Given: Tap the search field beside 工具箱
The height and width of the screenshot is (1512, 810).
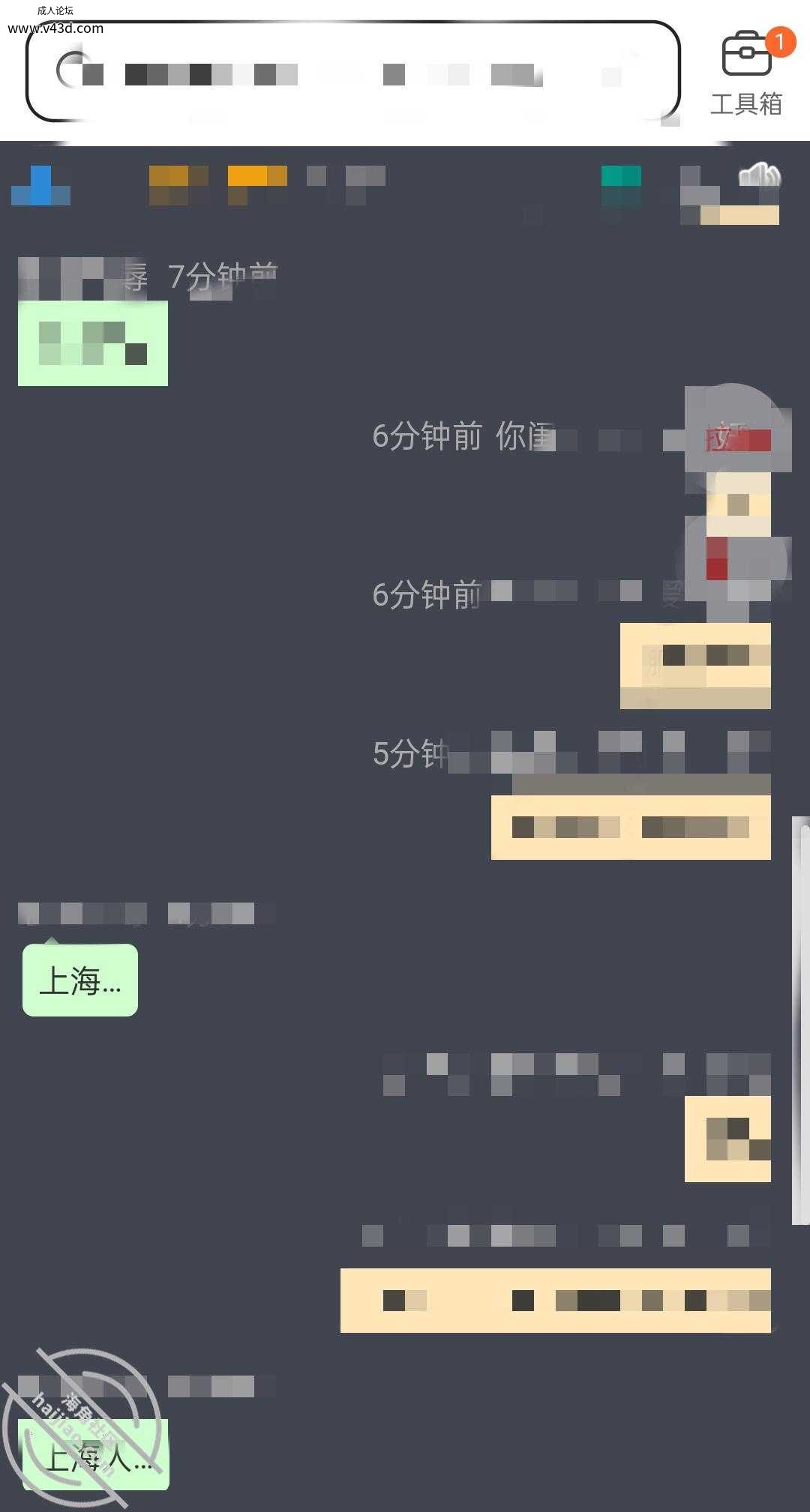Looking at the screenshot, I should [352, 73].
